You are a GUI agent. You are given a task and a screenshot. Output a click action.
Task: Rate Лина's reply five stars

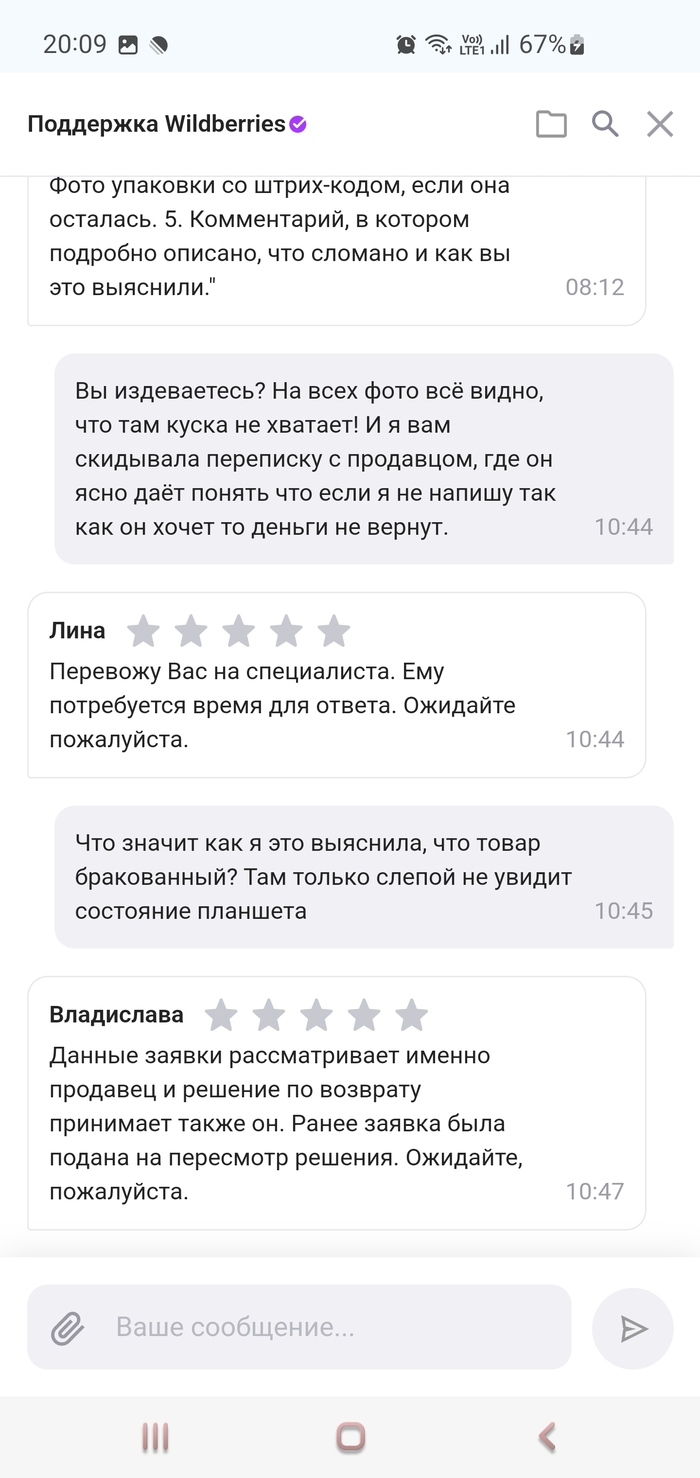tap(333, 631)
